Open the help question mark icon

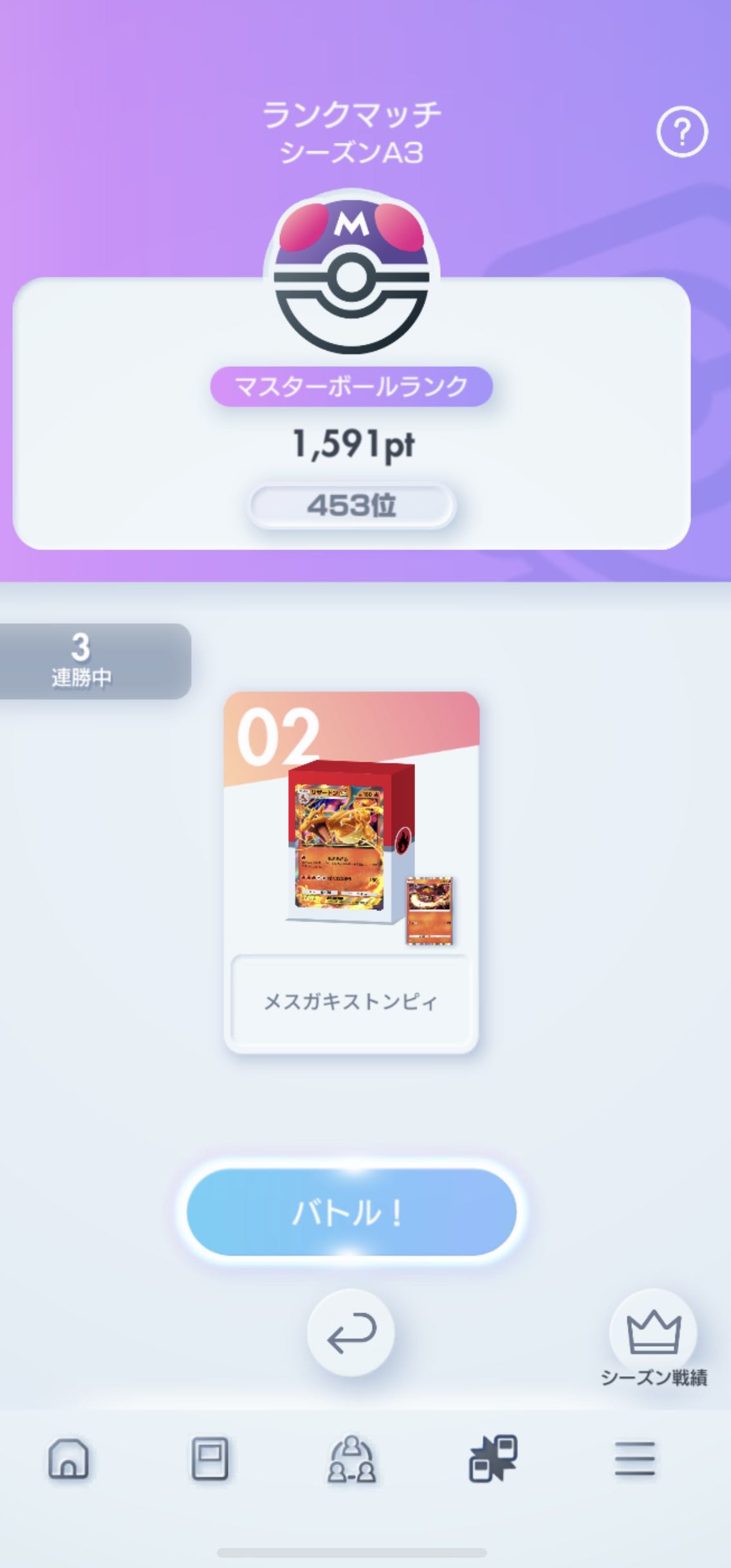(x=681, y=131)
